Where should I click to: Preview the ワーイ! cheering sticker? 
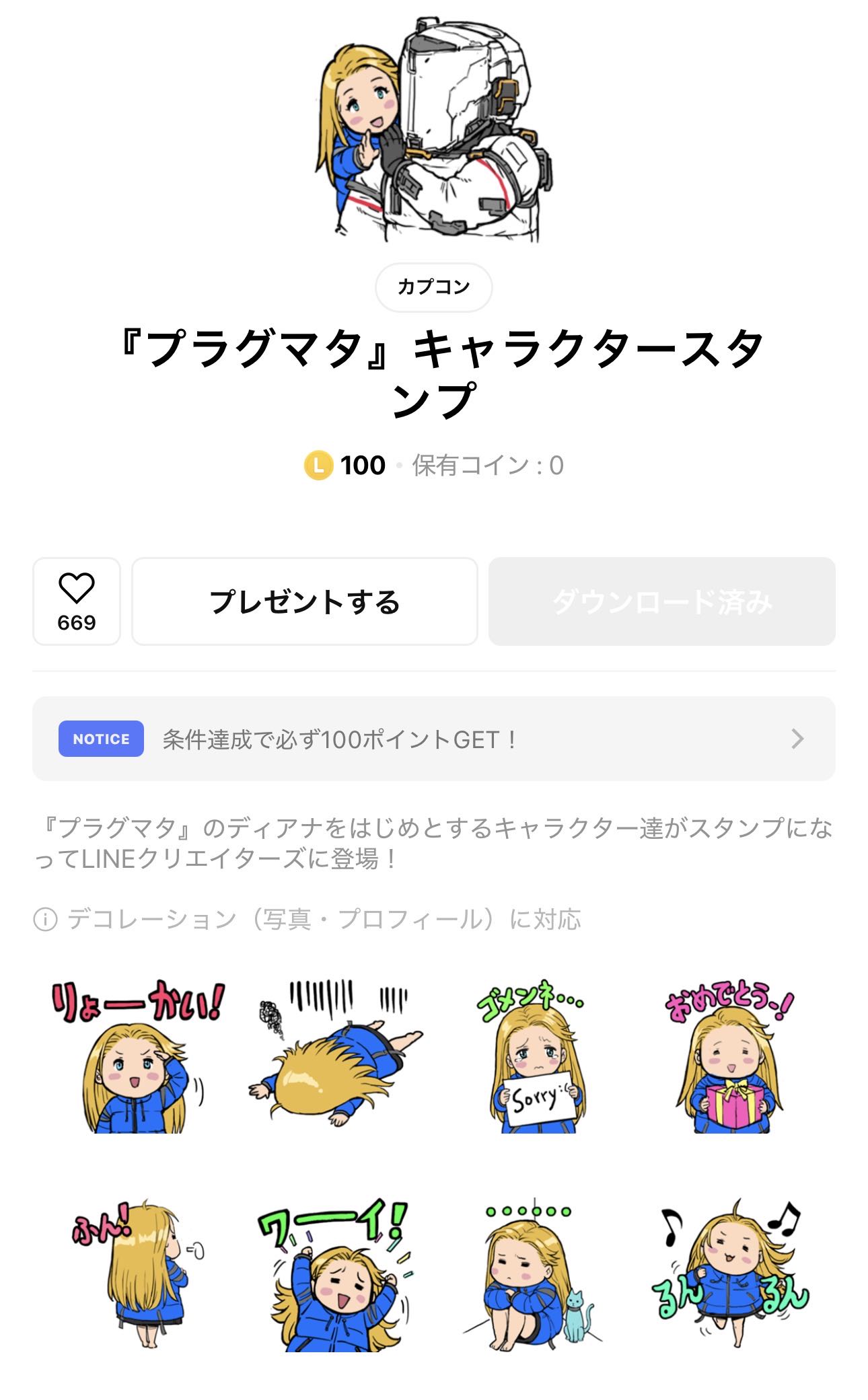click(334, 1275)
